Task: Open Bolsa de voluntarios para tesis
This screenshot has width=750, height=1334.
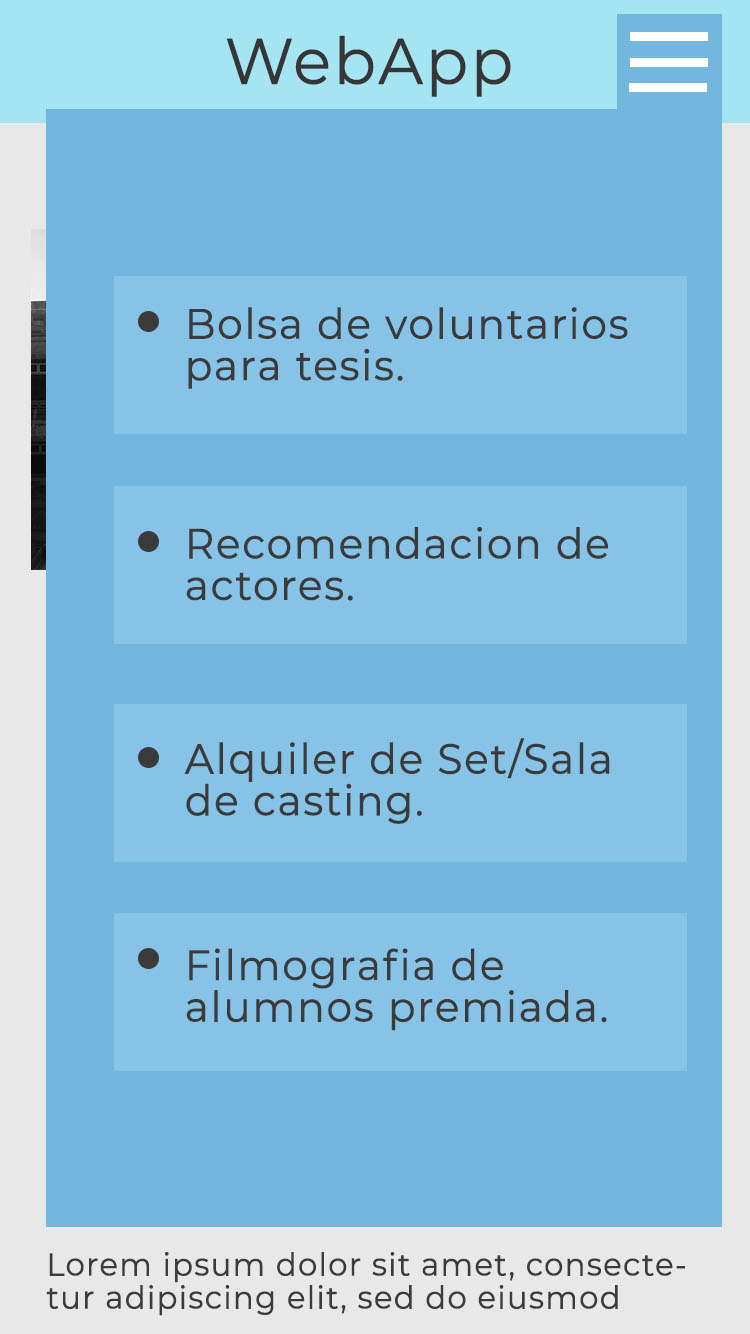Action: coord(400,354)
